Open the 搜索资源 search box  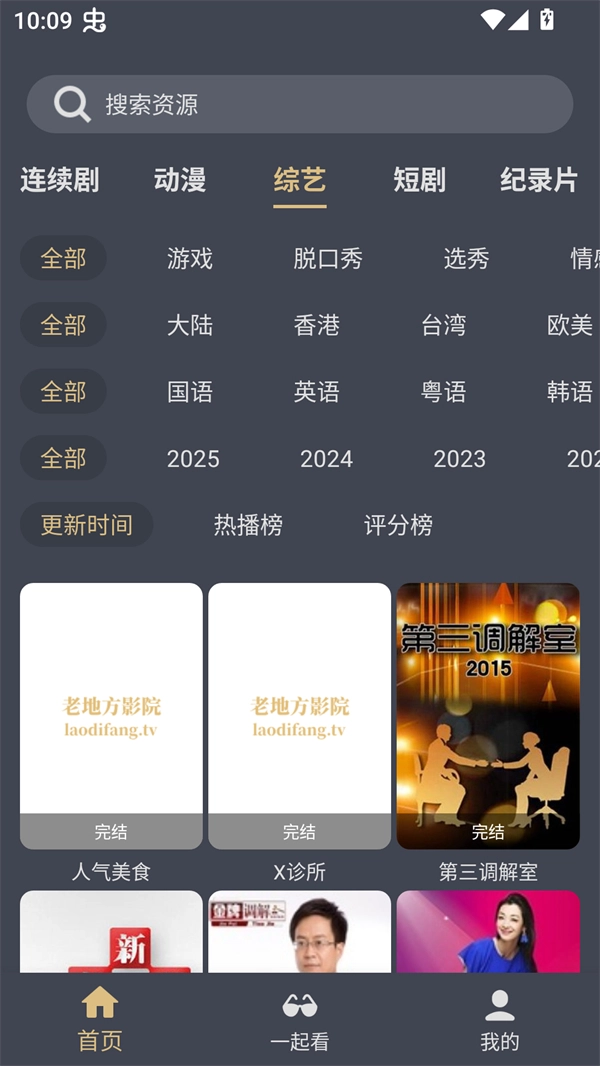(300, 104)
